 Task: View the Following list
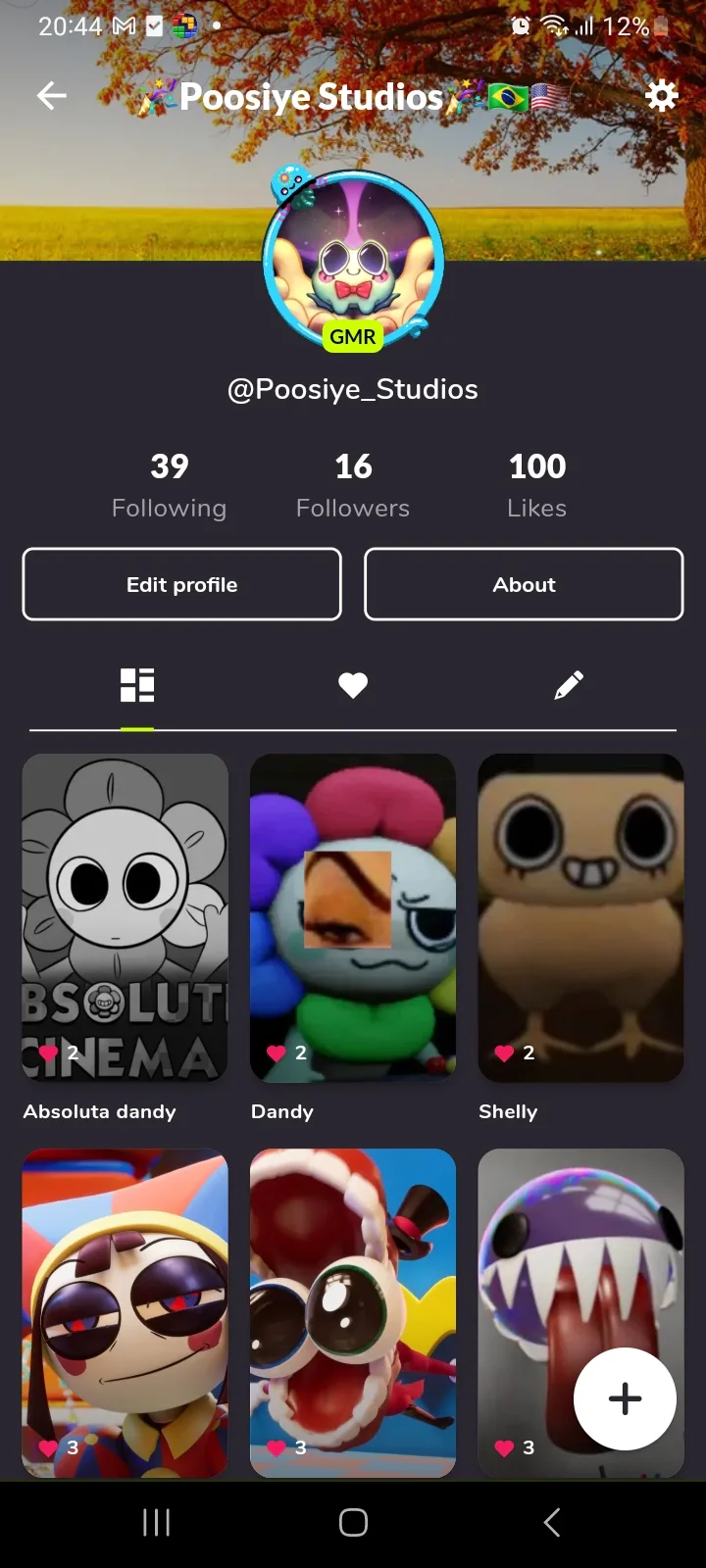pyautogui.click(x=169, y=485)
